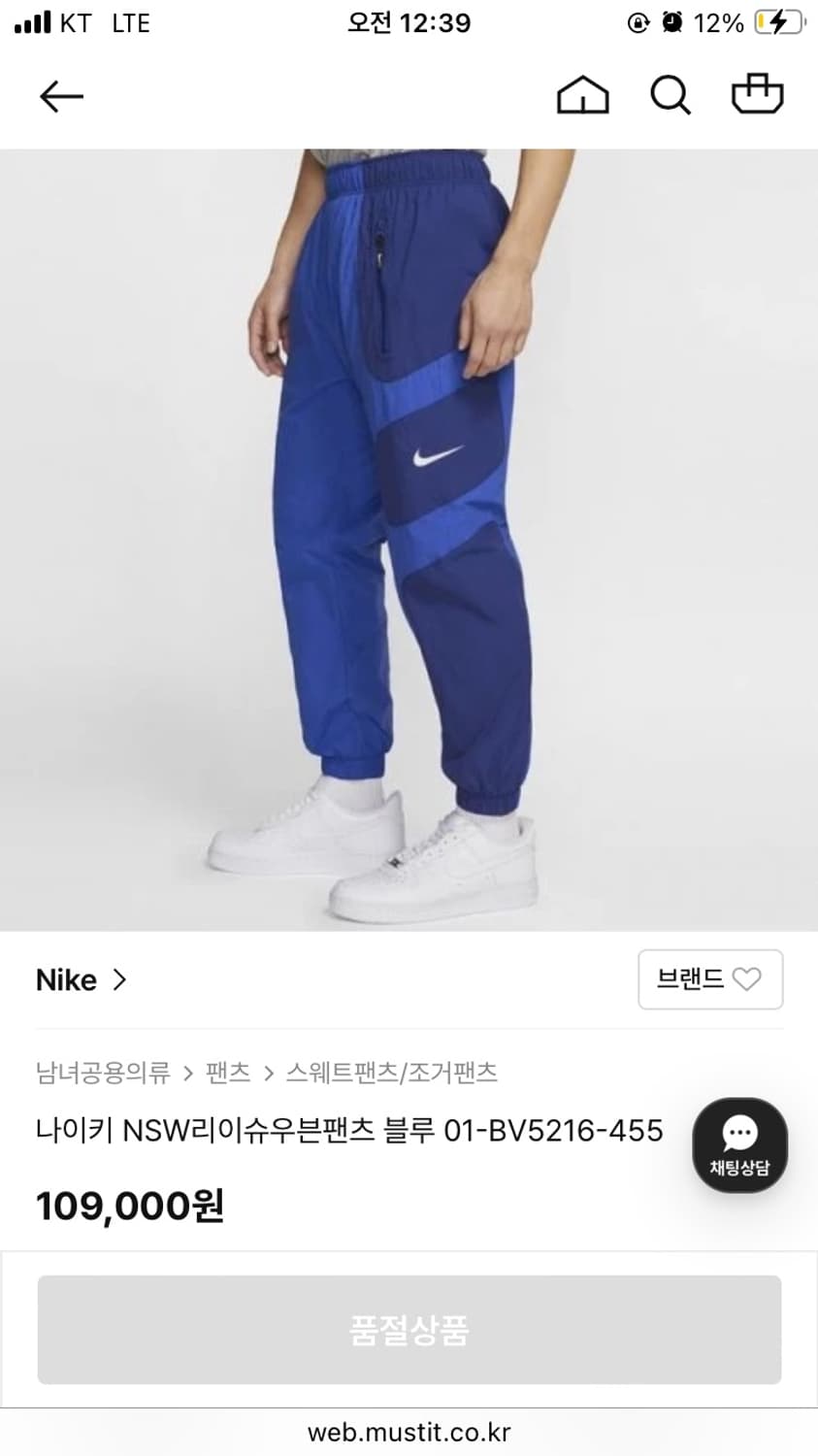Select the orientation lock status icon
Viewport: 818px width, 1456px height.
click(637, 23)
